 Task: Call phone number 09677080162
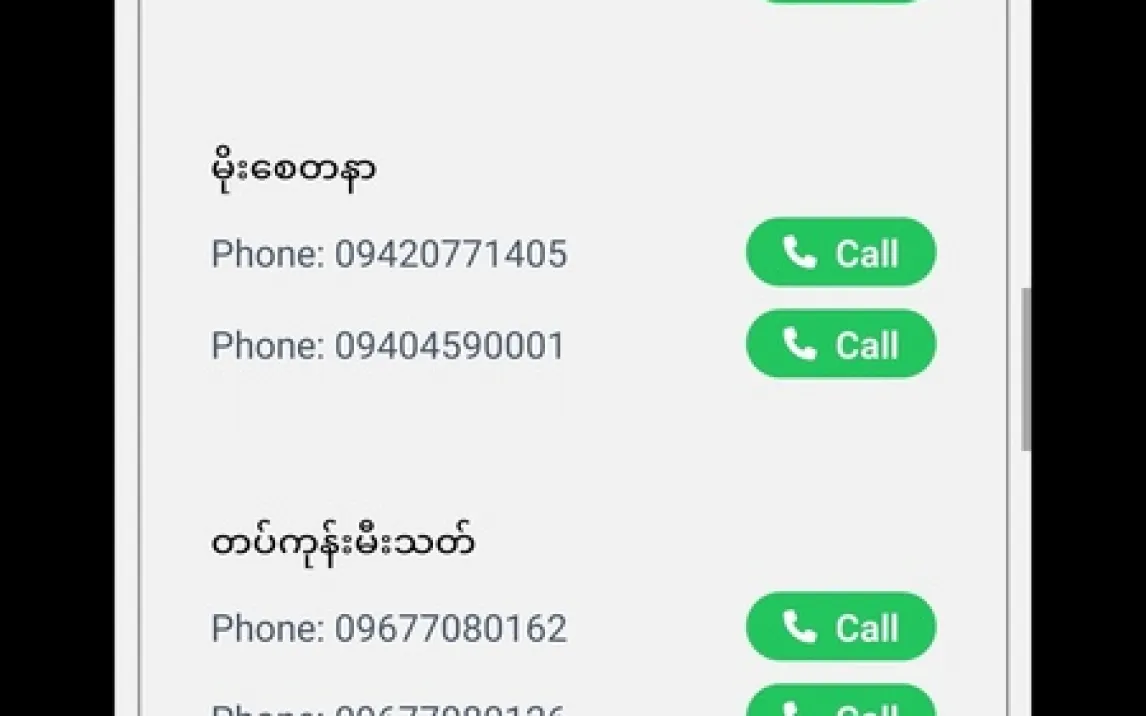point(841,627)
